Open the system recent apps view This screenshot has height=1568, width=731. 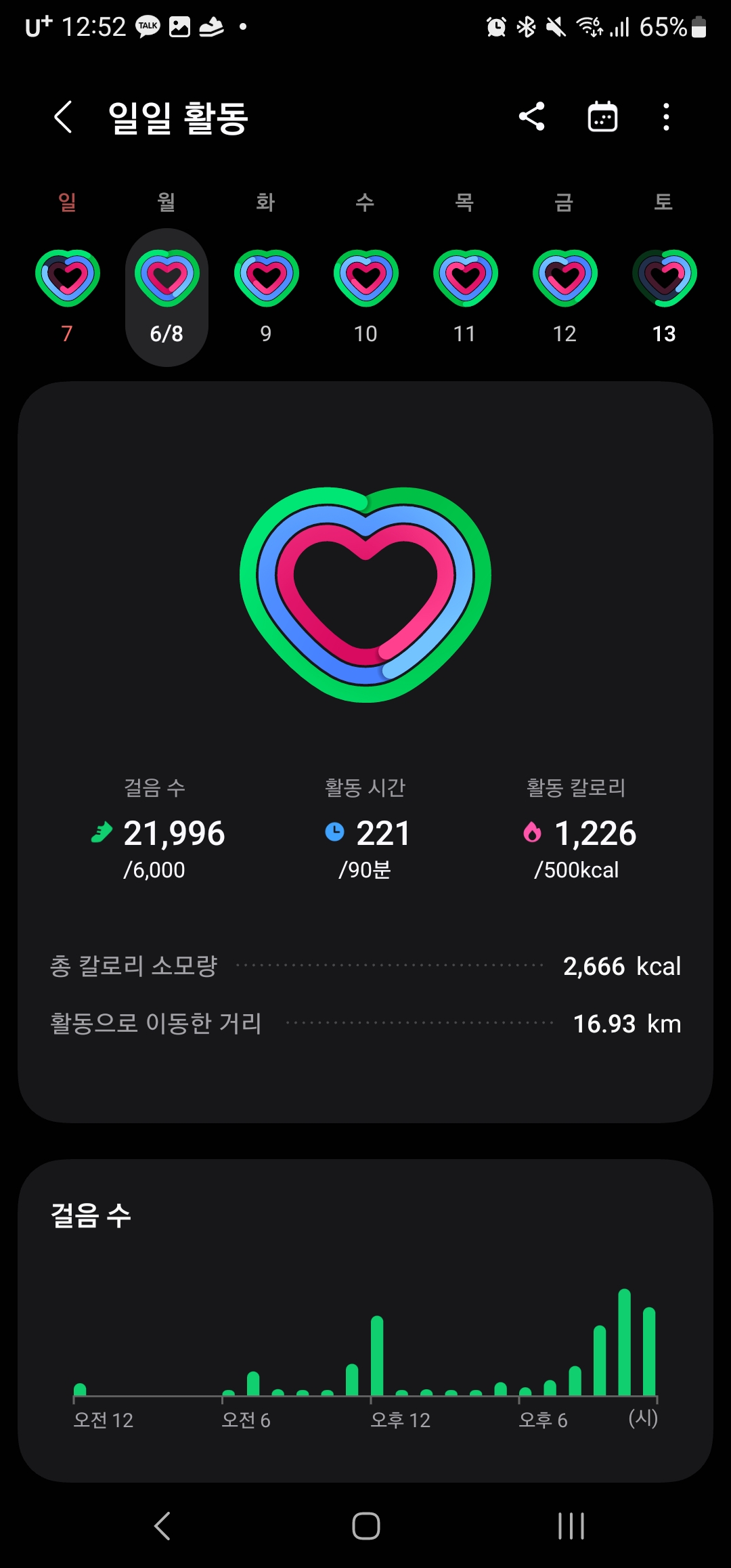571,1526
